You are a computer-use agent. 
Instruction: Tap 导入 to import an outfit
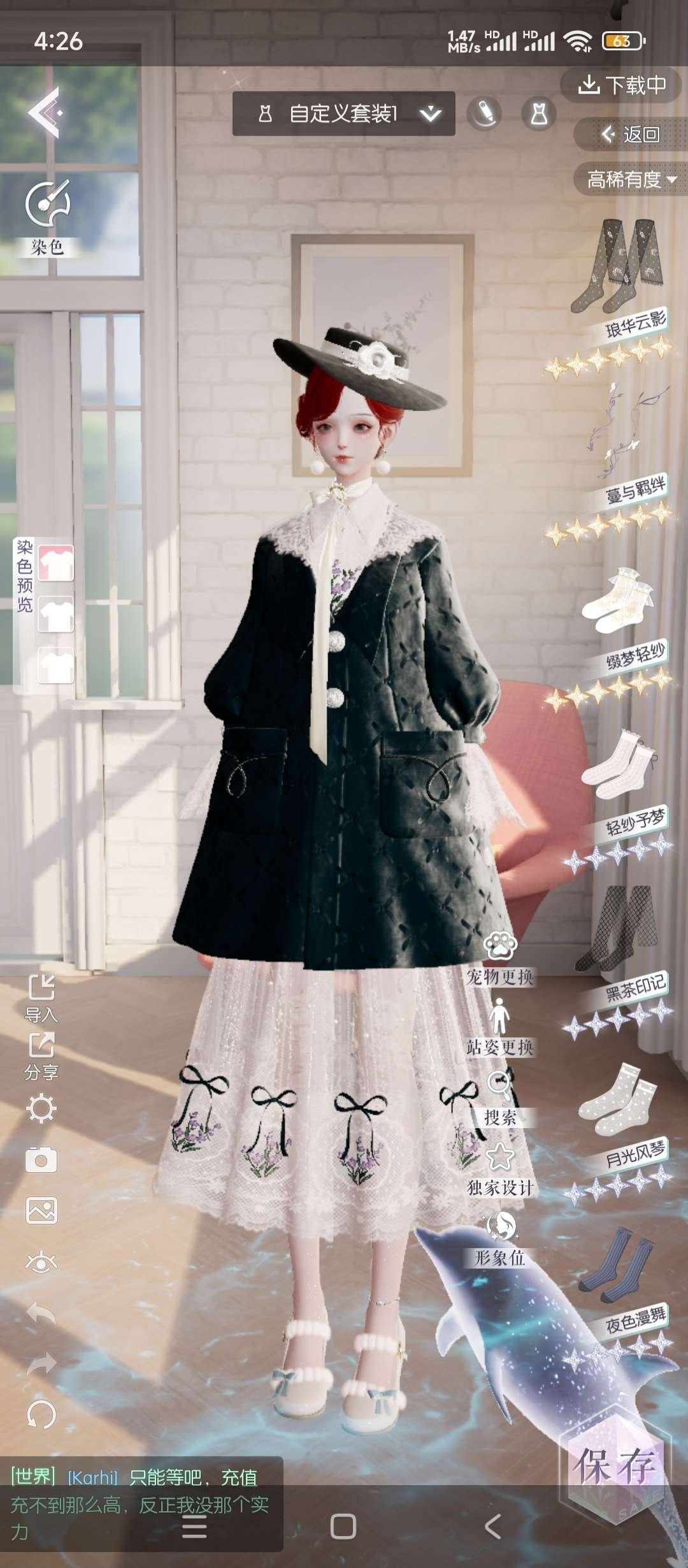click(41, 998)
